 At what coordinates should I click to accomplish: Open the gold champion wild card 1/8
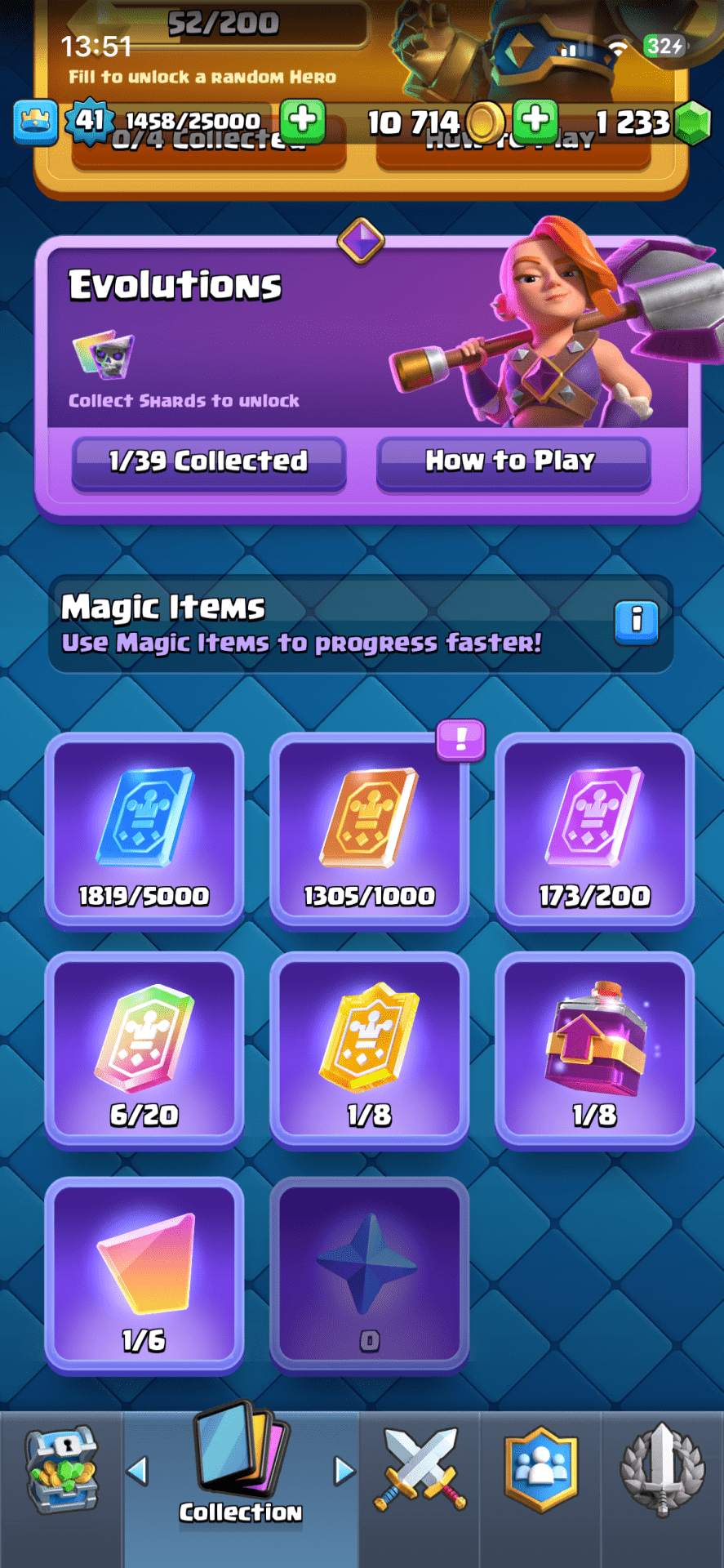[369, 1049]
